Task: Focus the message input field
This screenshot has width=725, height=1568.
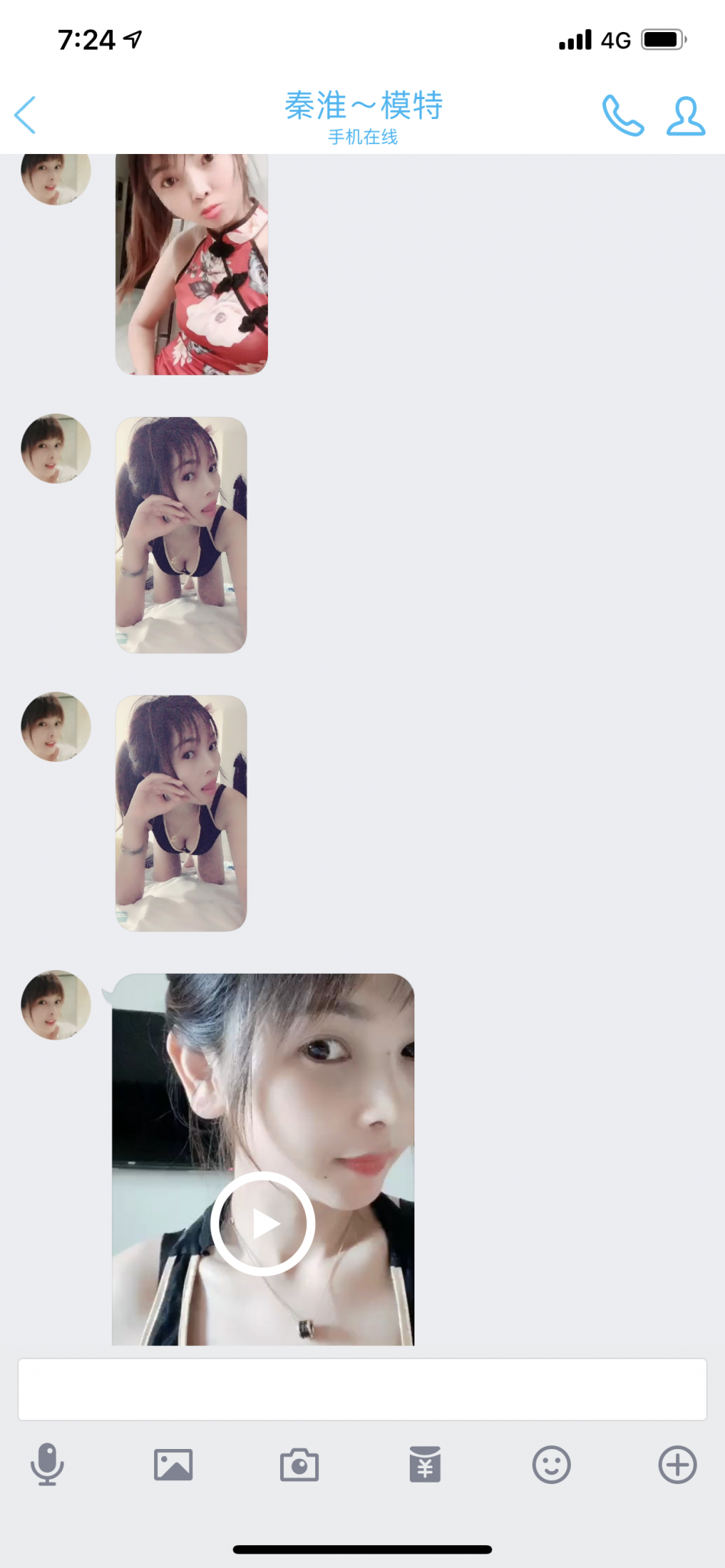Action: click(362, 1389)
